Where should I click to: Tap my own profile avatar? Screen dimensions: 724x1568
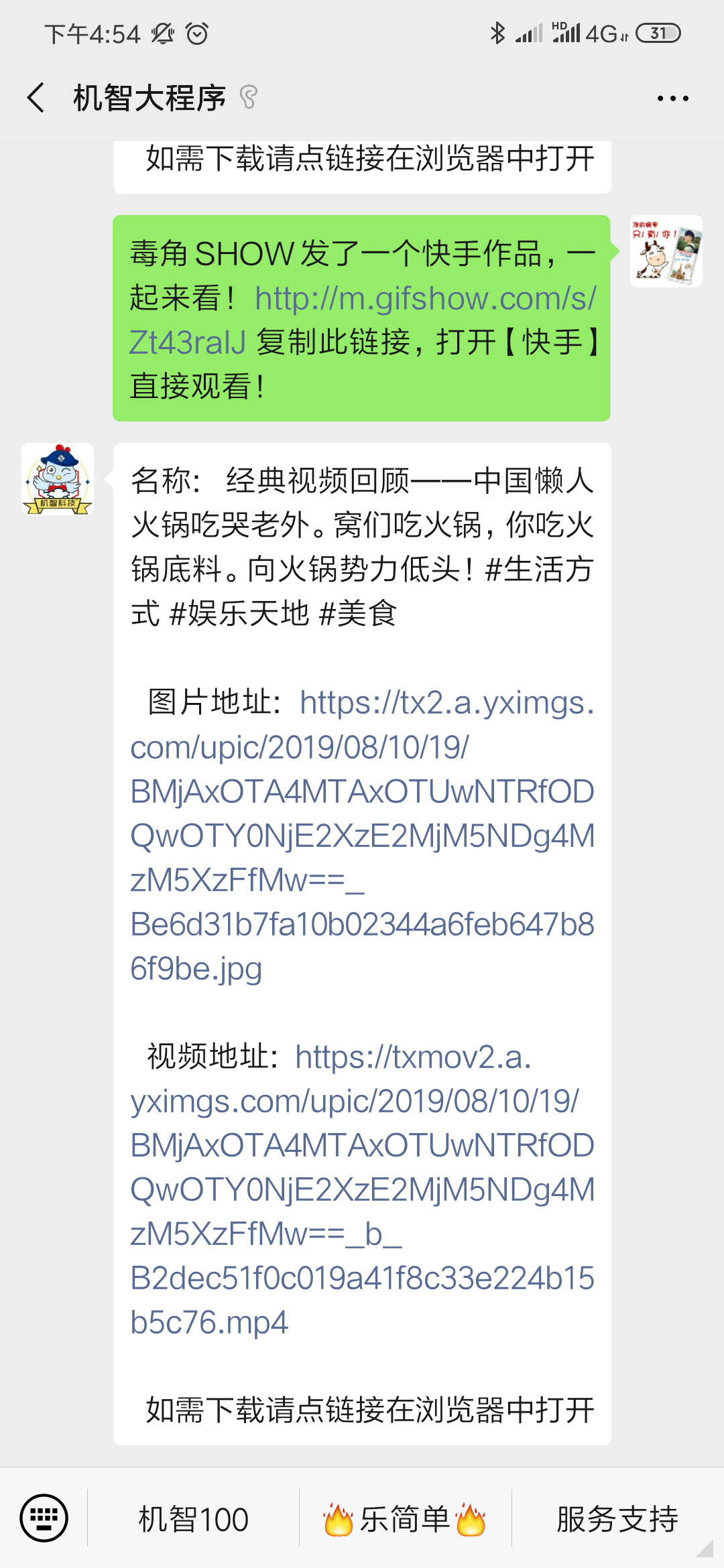point(666,251)
